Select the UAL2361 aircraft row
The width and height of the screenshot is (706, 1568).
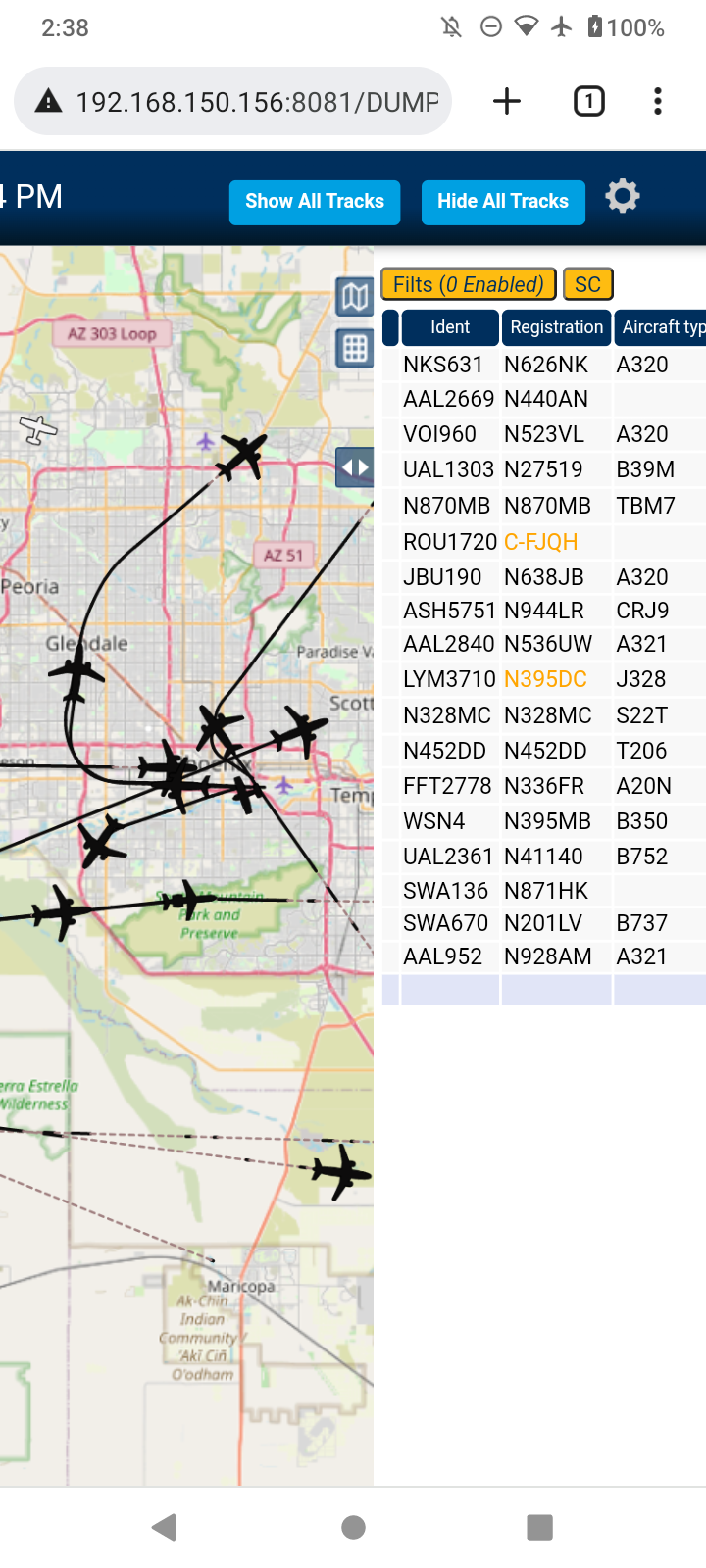coord(544,857)
